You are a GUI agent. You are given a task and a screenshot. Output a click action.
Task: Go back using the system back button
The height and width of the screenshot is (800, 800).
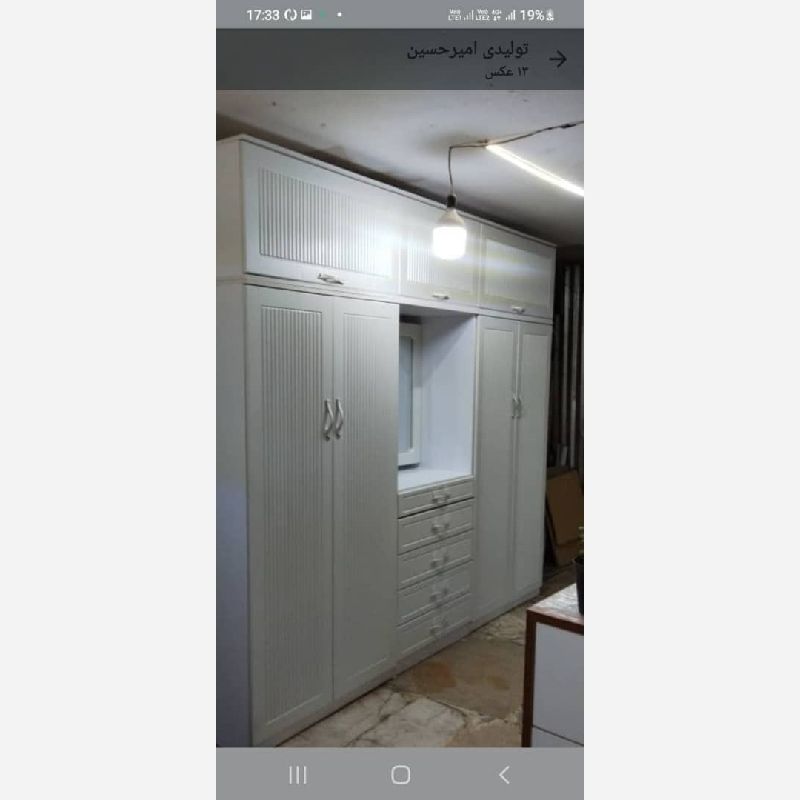[x=504, y=774]
